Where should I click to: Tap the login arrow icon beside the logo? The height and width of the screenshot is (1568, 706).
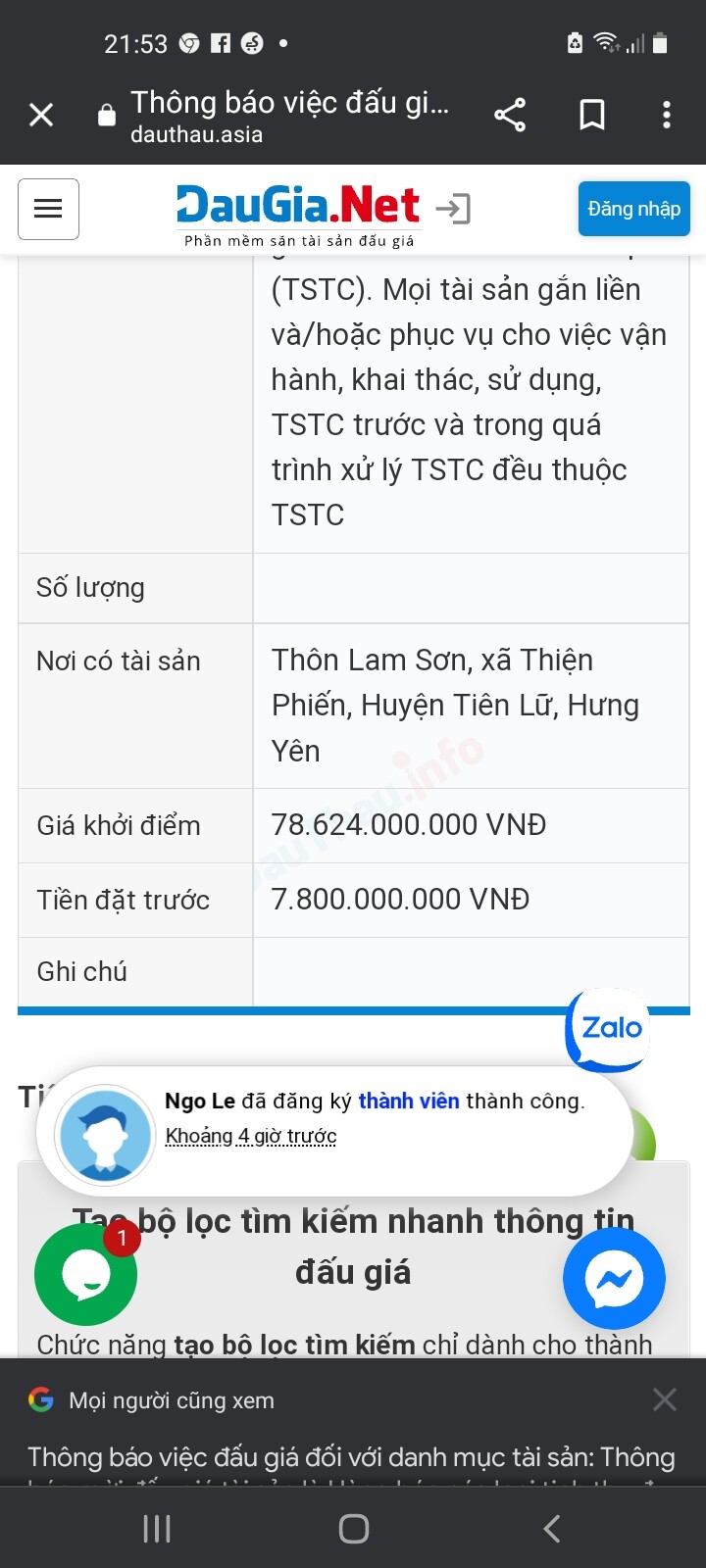tap(453, 209)
